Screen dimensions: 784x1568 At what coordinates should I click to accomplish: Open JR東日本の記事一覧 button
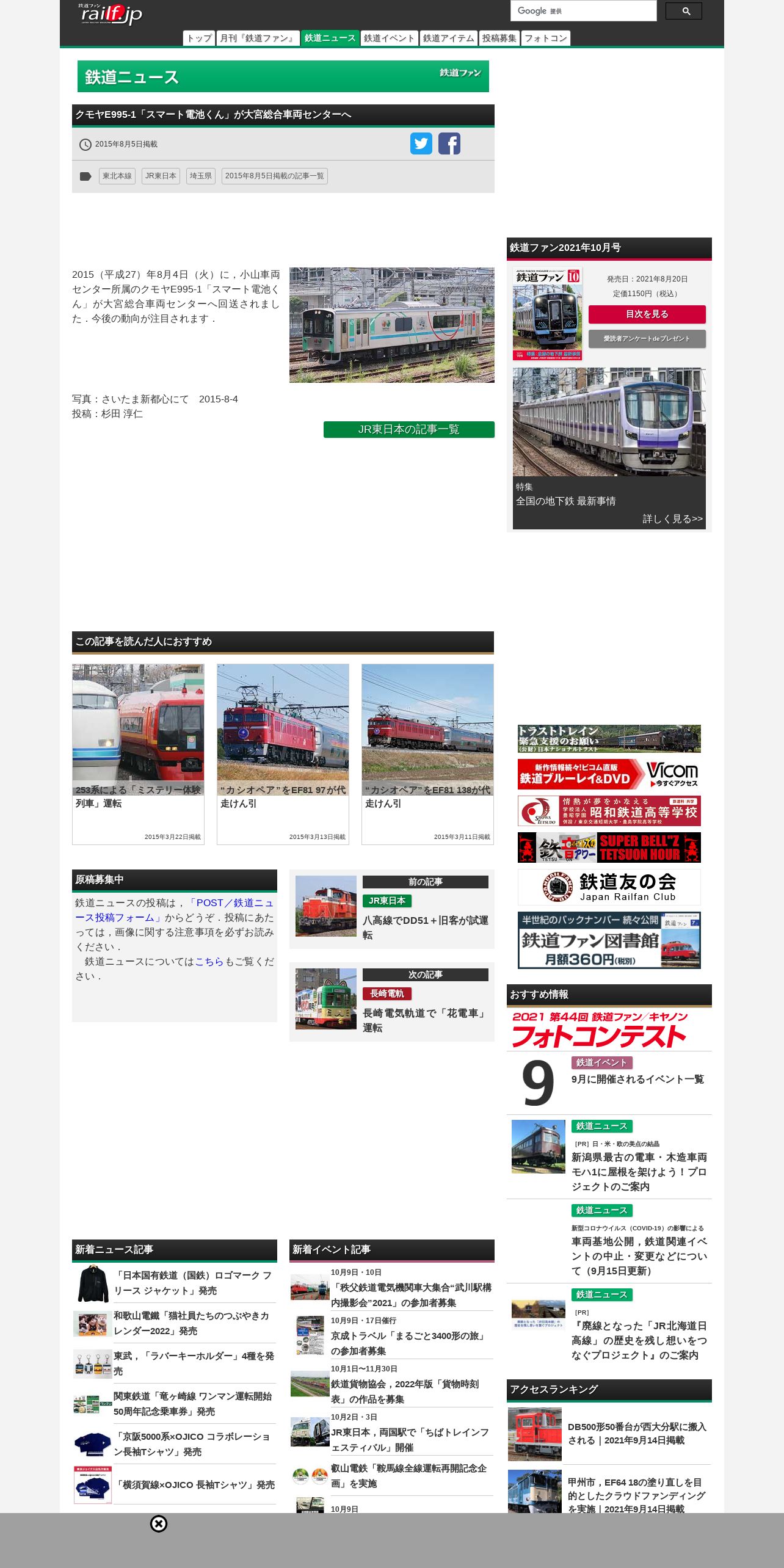(409, 429)
